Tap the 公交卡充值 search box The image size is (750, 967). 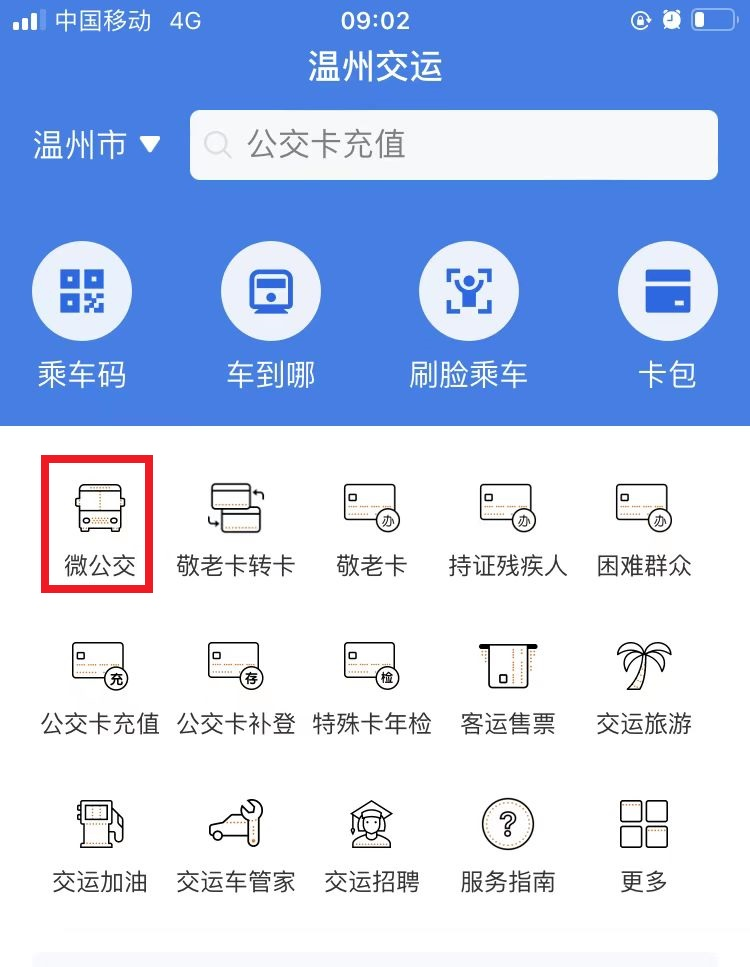click(454, 145)
